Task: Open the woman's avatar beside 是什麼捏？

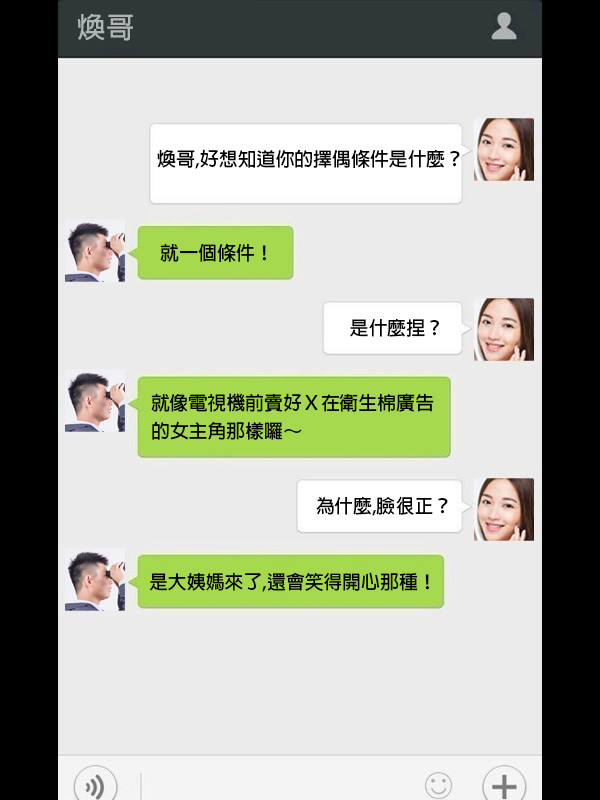Action: [x=503, y=329]
